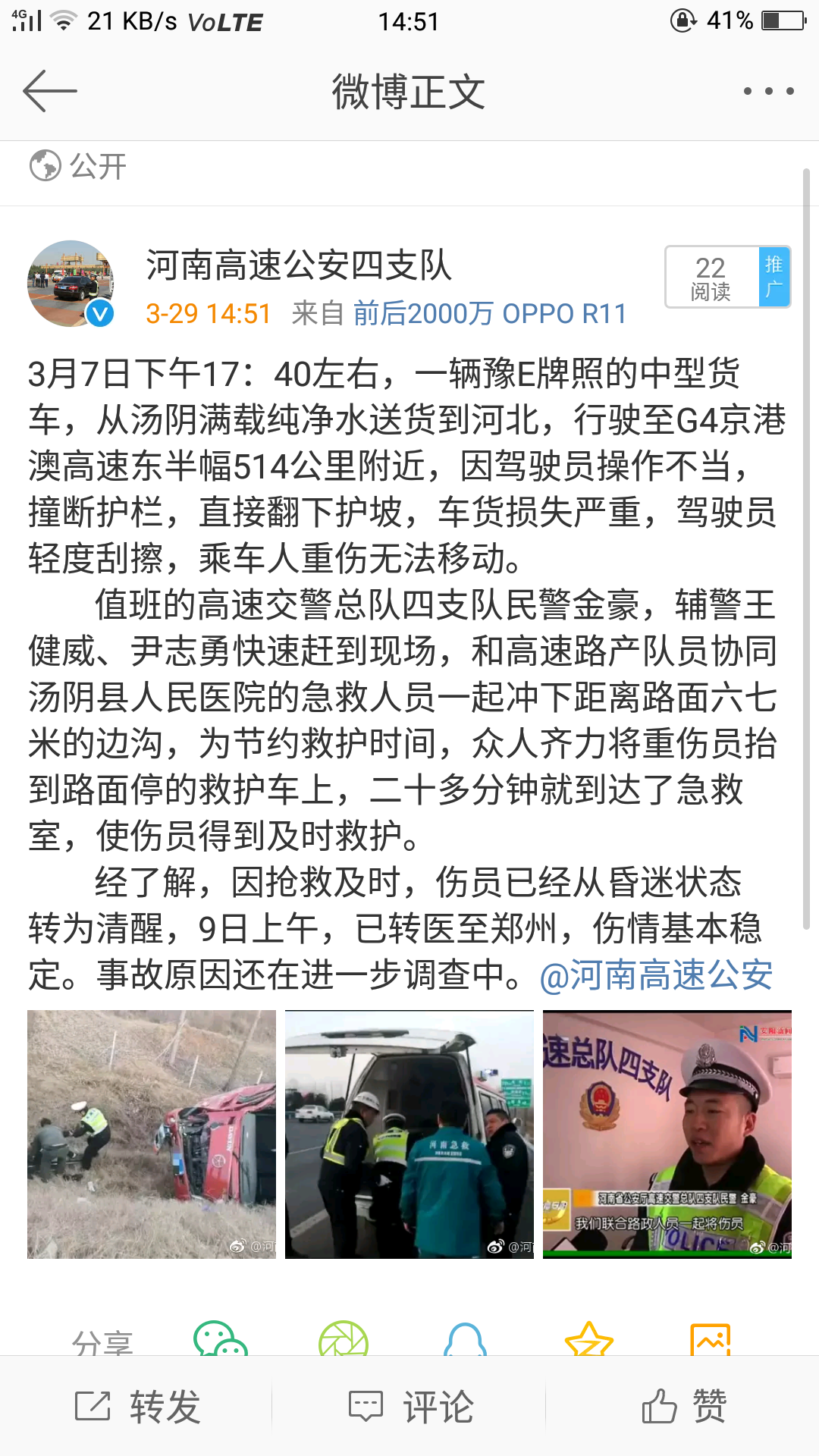This screenshot has height=1456, width=819.
Task: Share to WeChat Moments via shutter icon
Action: click(344, 1339)
